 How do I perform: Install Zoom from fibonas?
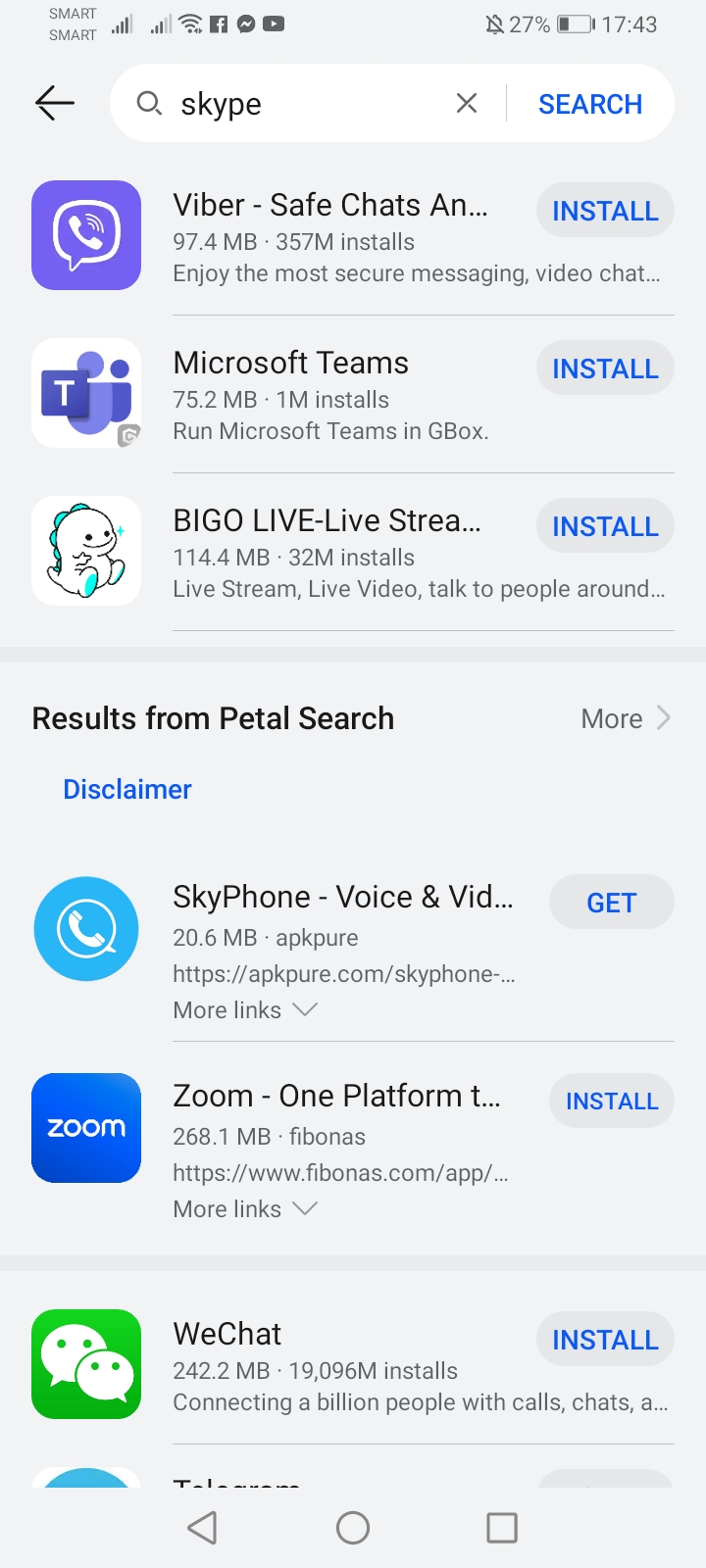click(x=612, y=1102)
